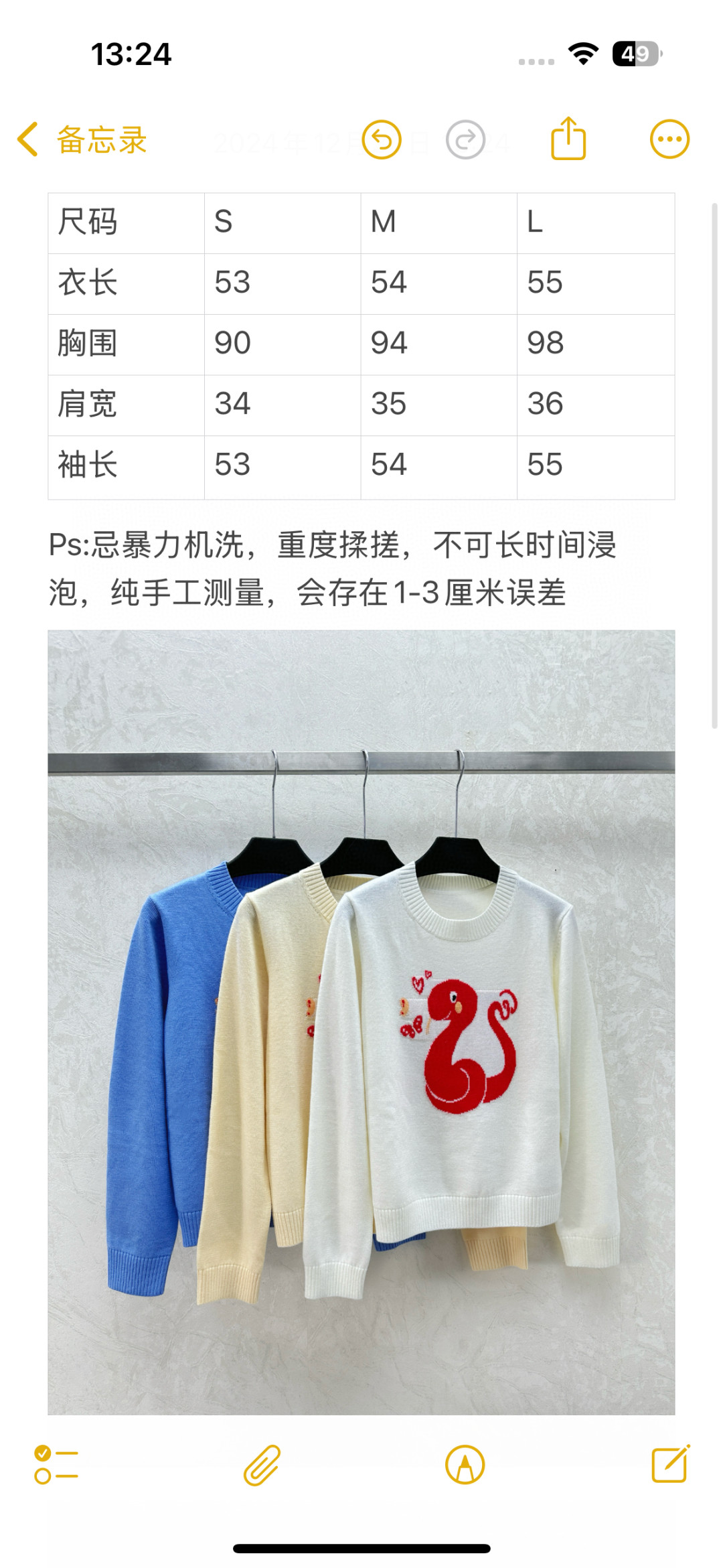
Task: Add a checklist to the note
Action: 56,1465
